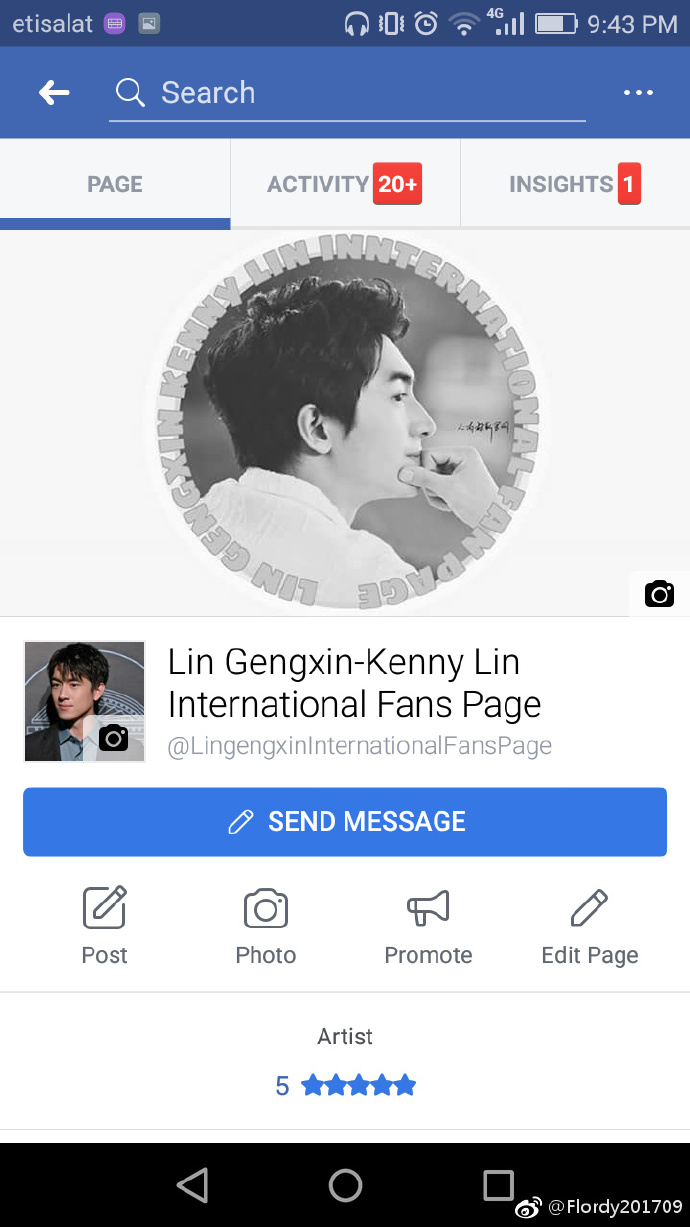This screenshot has width=690, height=1227.
Task: Go back using the top arrow
Action: point(54,93)
